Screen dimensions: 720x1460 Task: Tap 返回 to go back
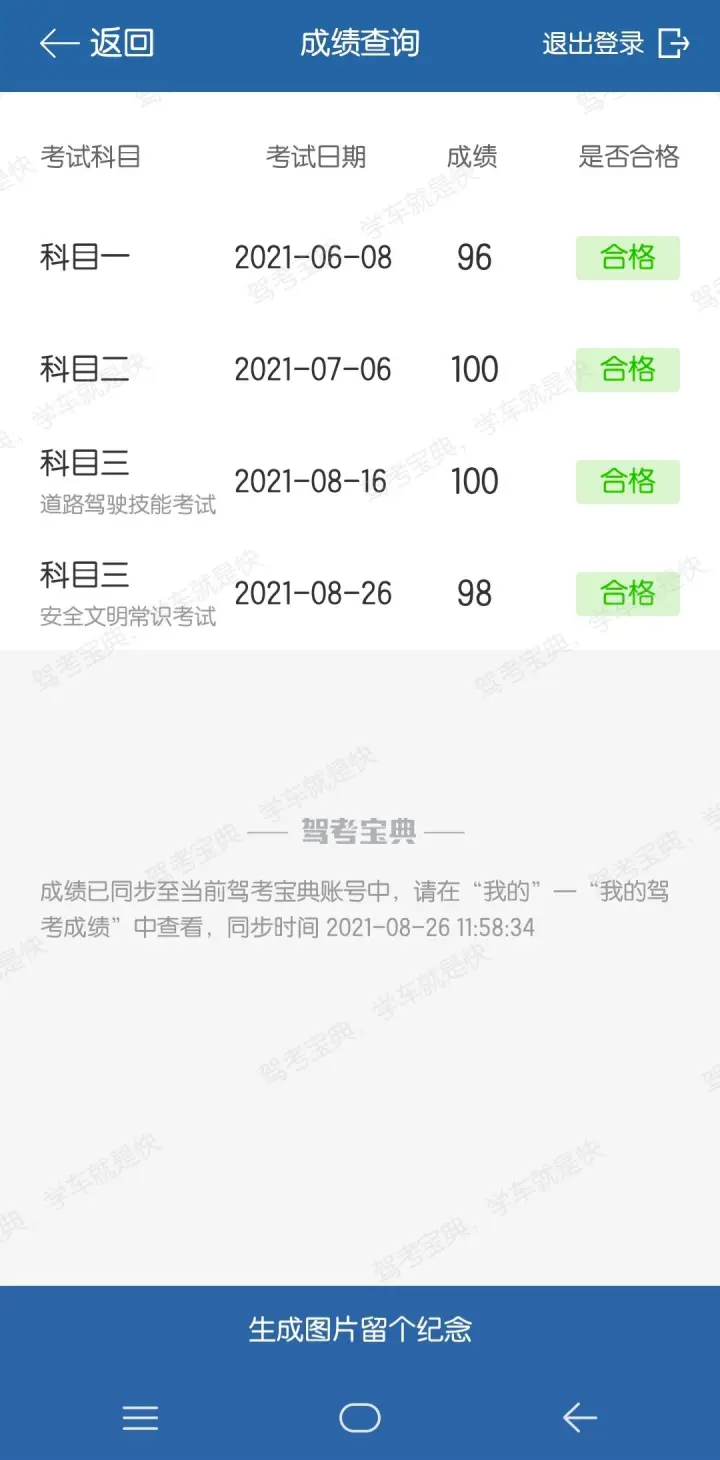click(97, 44)
